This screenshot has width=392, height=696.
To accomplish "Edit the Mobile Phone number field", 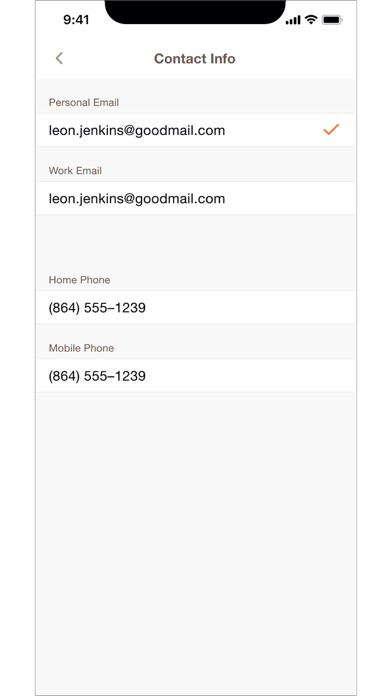I will point(195,376).
